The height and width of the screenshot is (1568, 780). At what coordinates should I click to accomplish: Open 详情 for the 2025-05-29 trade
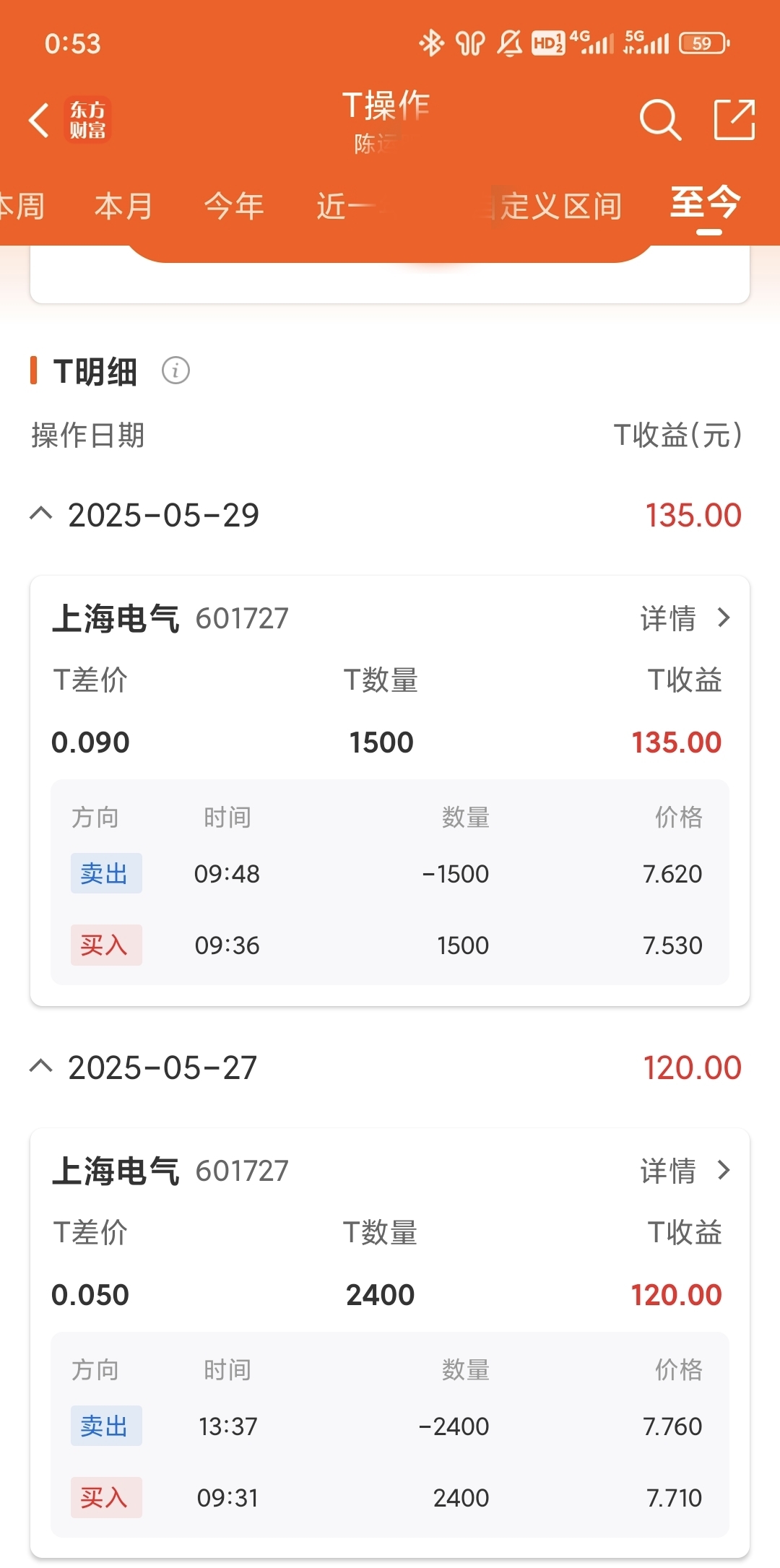685,618
